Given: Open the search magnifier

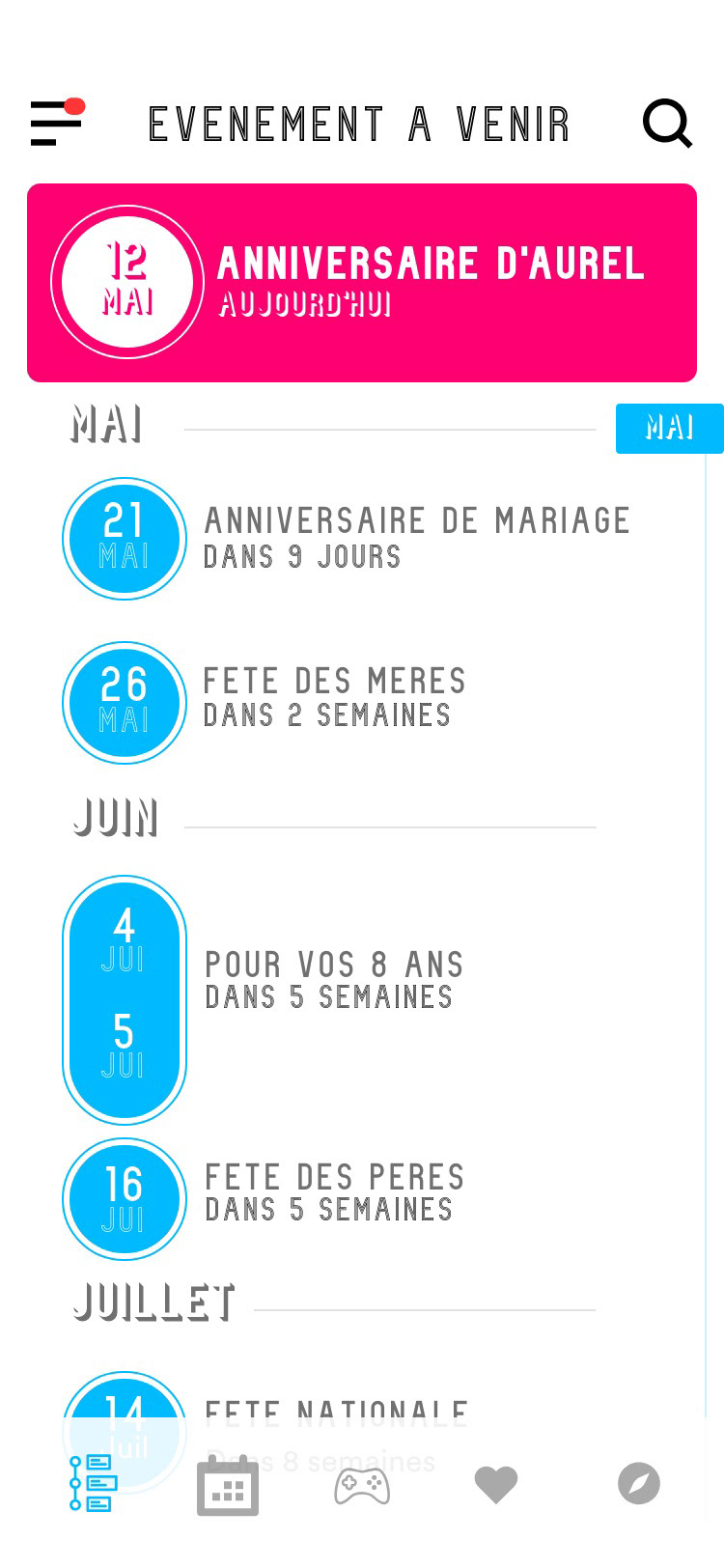Looking at the screenshot, I should [x=667, y=124].
